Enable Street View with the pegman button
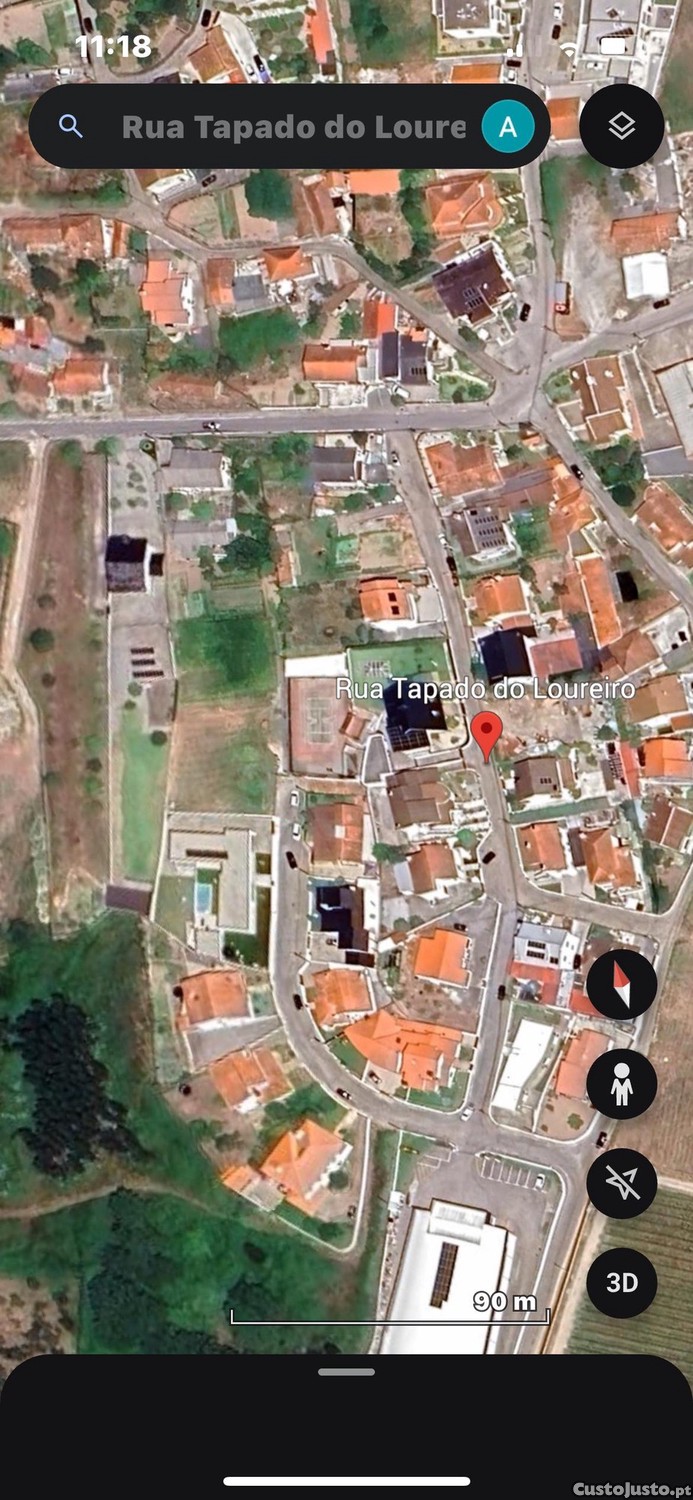 tap(622, 1084)
